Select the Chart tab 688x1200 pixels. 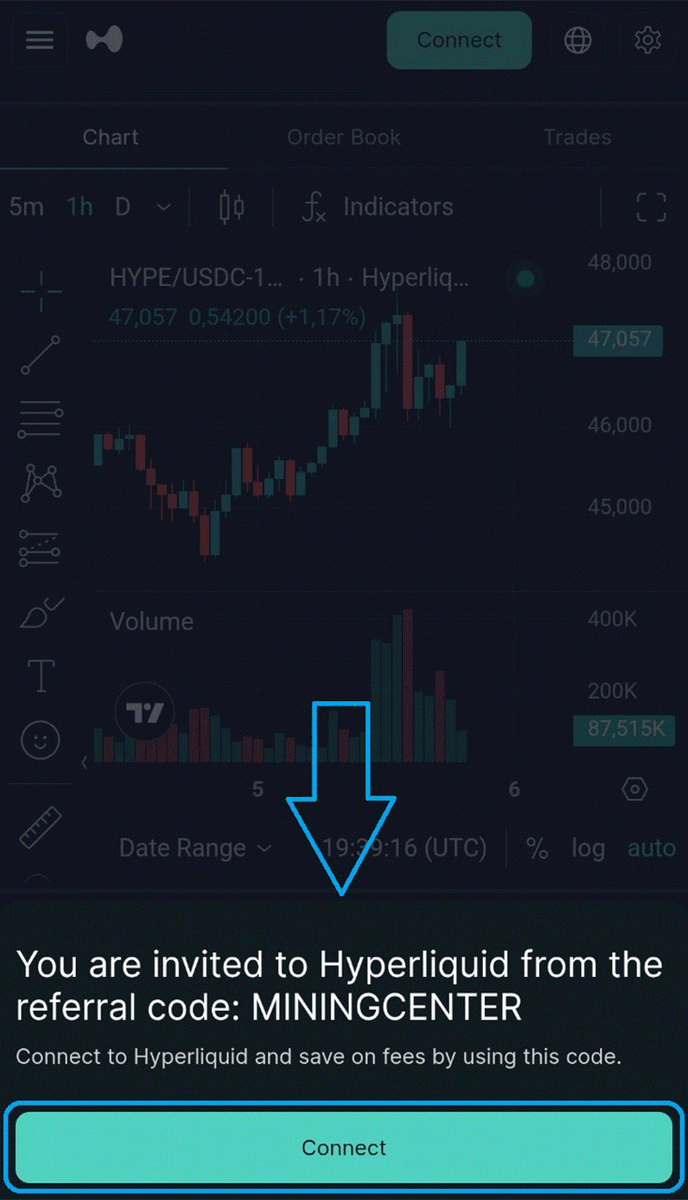pyautogui.click(x=111, y=137)
